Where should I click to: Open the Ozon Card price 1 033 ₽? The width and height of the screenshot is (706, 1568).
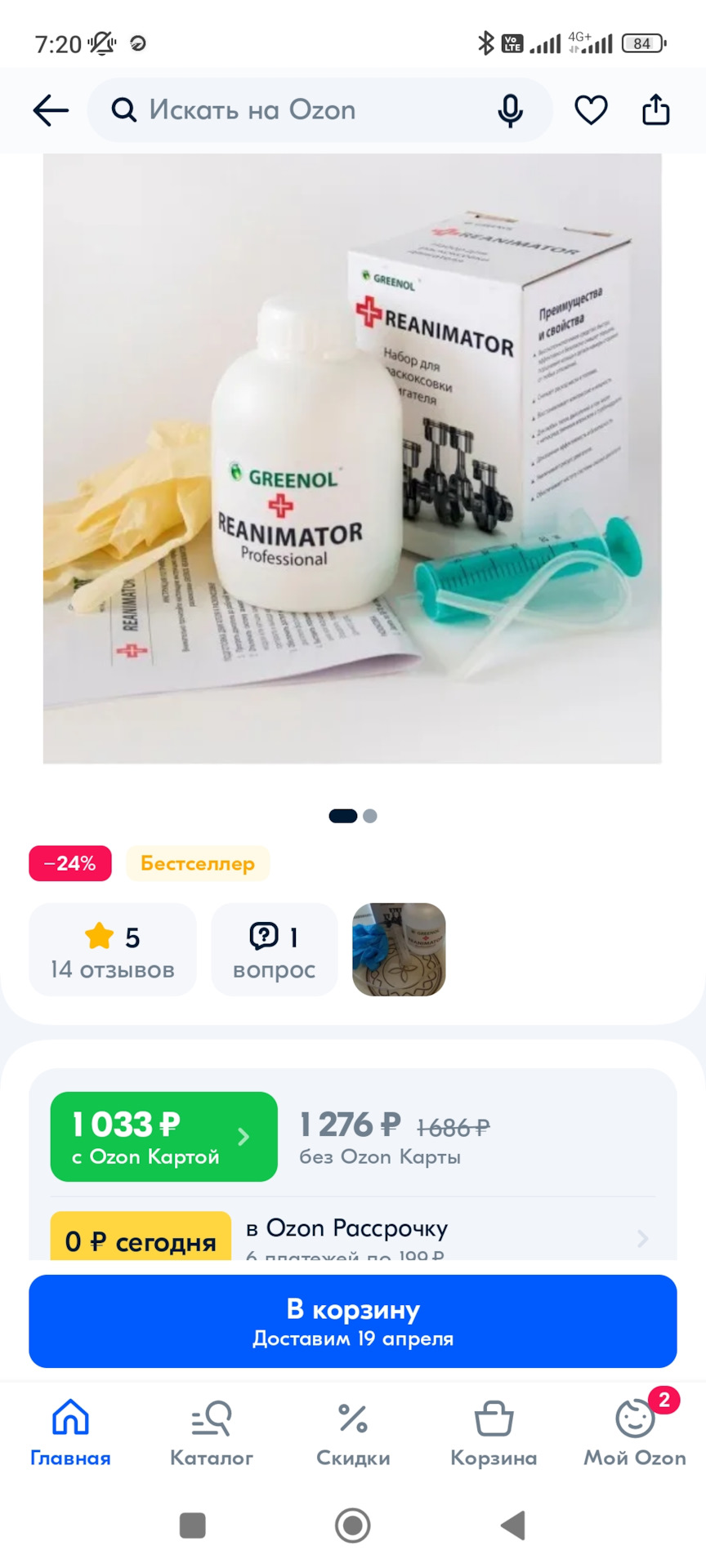click(163, 1137)
